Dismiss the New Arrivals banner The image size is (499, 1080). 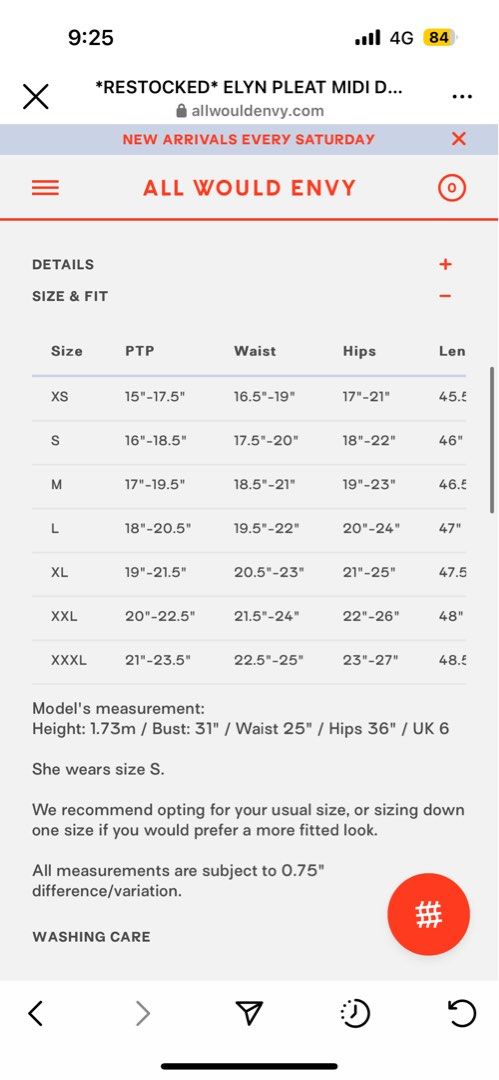[x=459, y=138]
